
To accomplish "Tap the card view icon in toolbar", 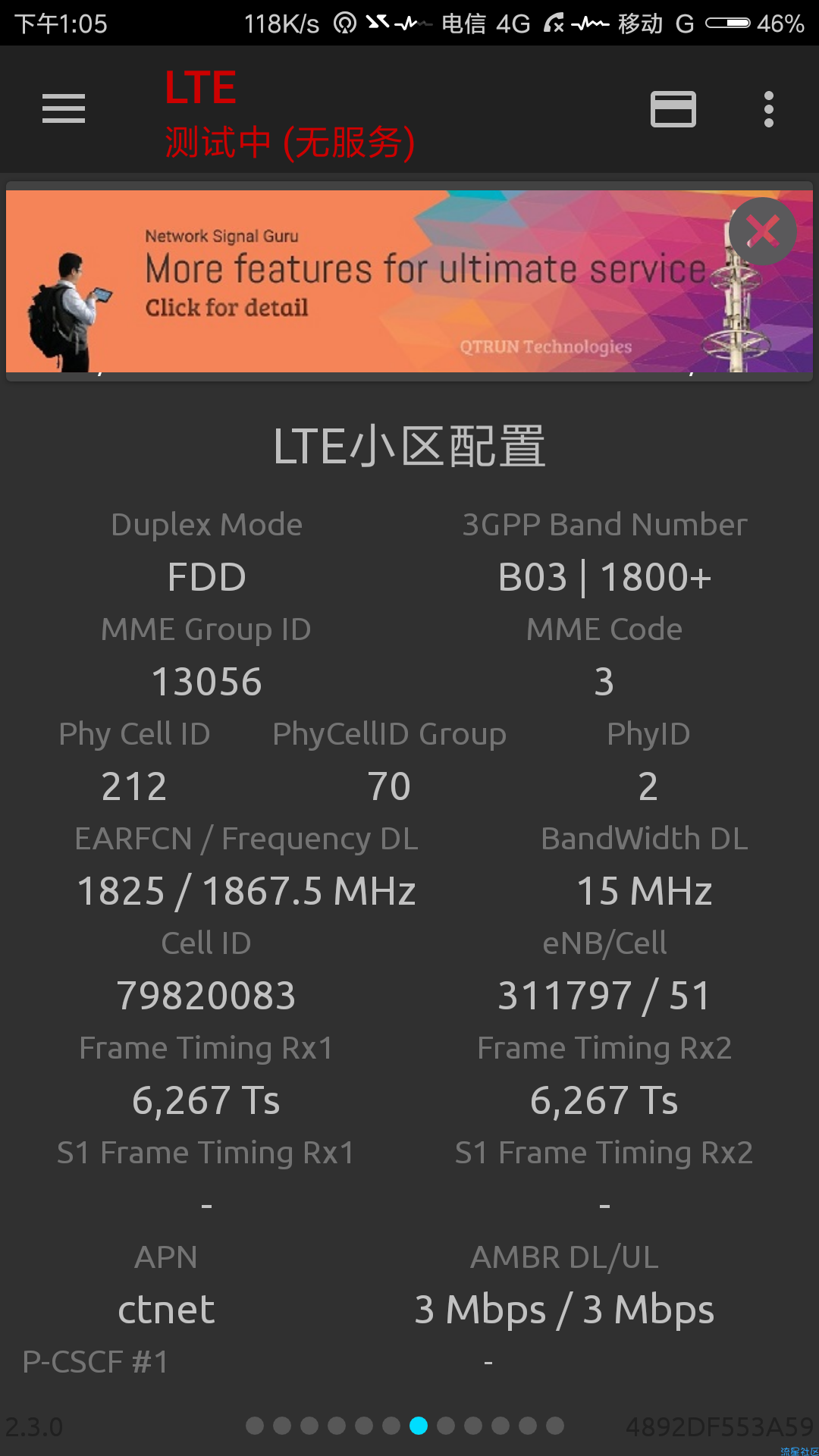I will 673,109.
